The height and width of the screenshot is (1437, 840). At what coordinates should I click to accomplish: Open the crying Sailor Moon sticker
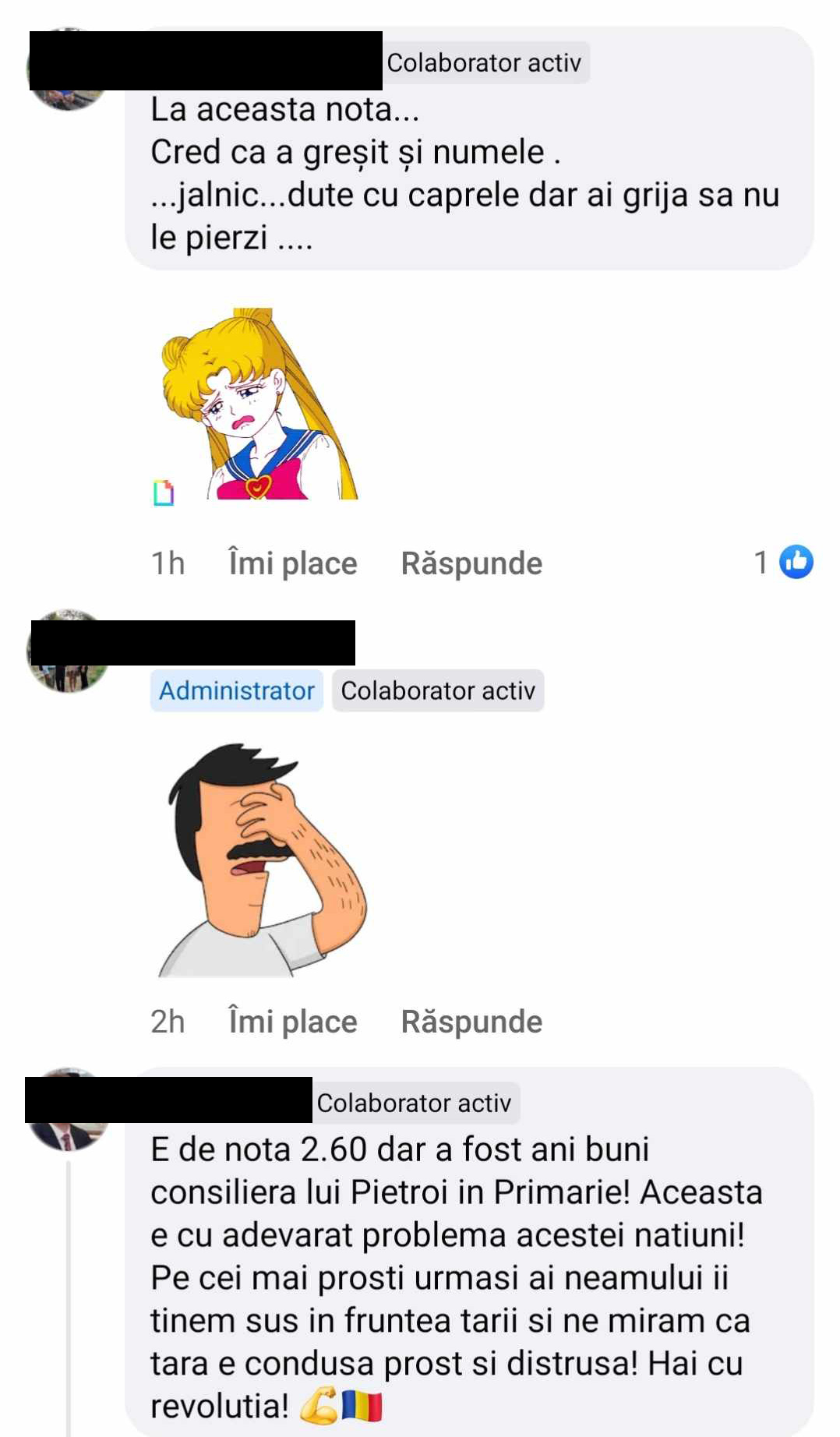pyautogui.click(x=259, y=404)
